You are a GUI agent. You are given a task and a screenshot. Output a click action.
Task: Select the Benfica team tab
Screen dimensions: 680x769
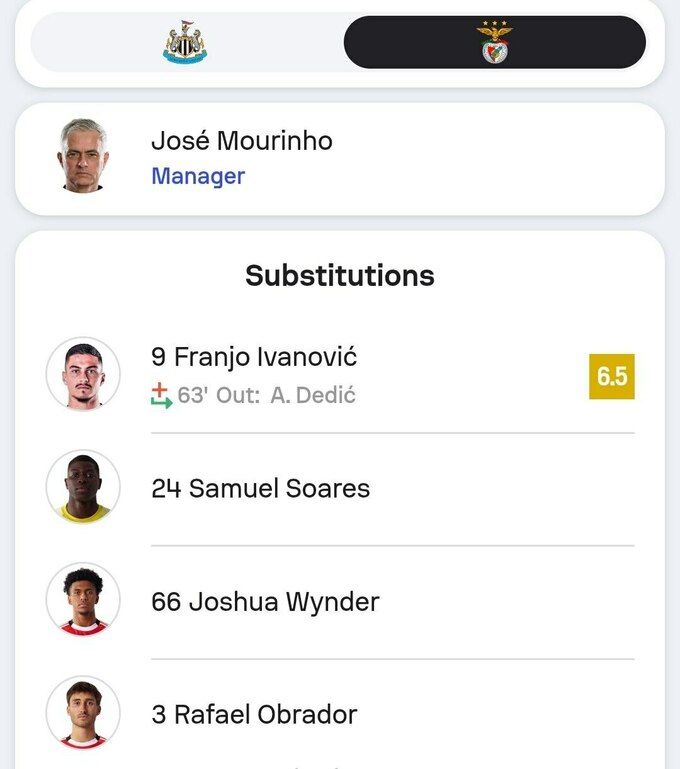[494, 43]
